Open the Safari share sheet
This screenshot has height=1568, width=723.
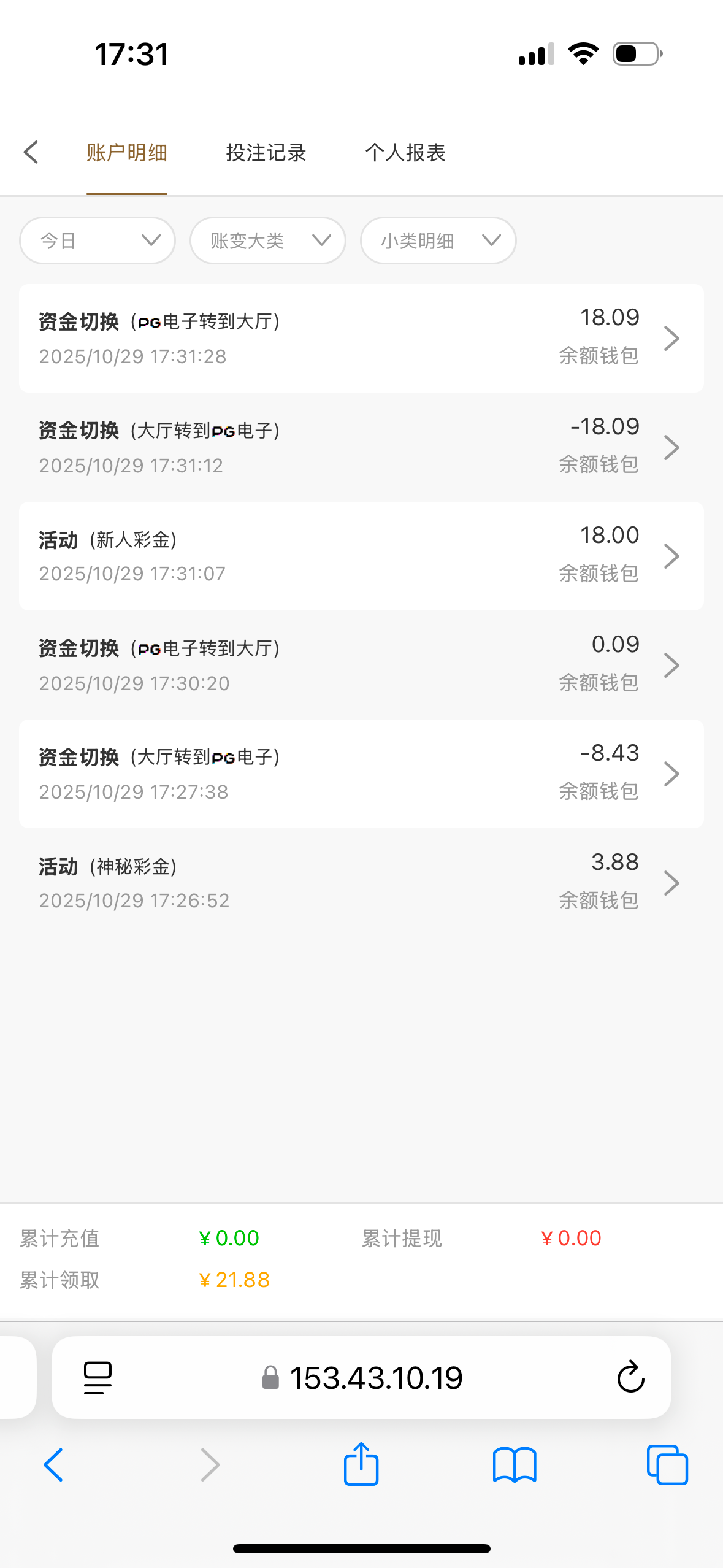click(x=361, y=1464)
